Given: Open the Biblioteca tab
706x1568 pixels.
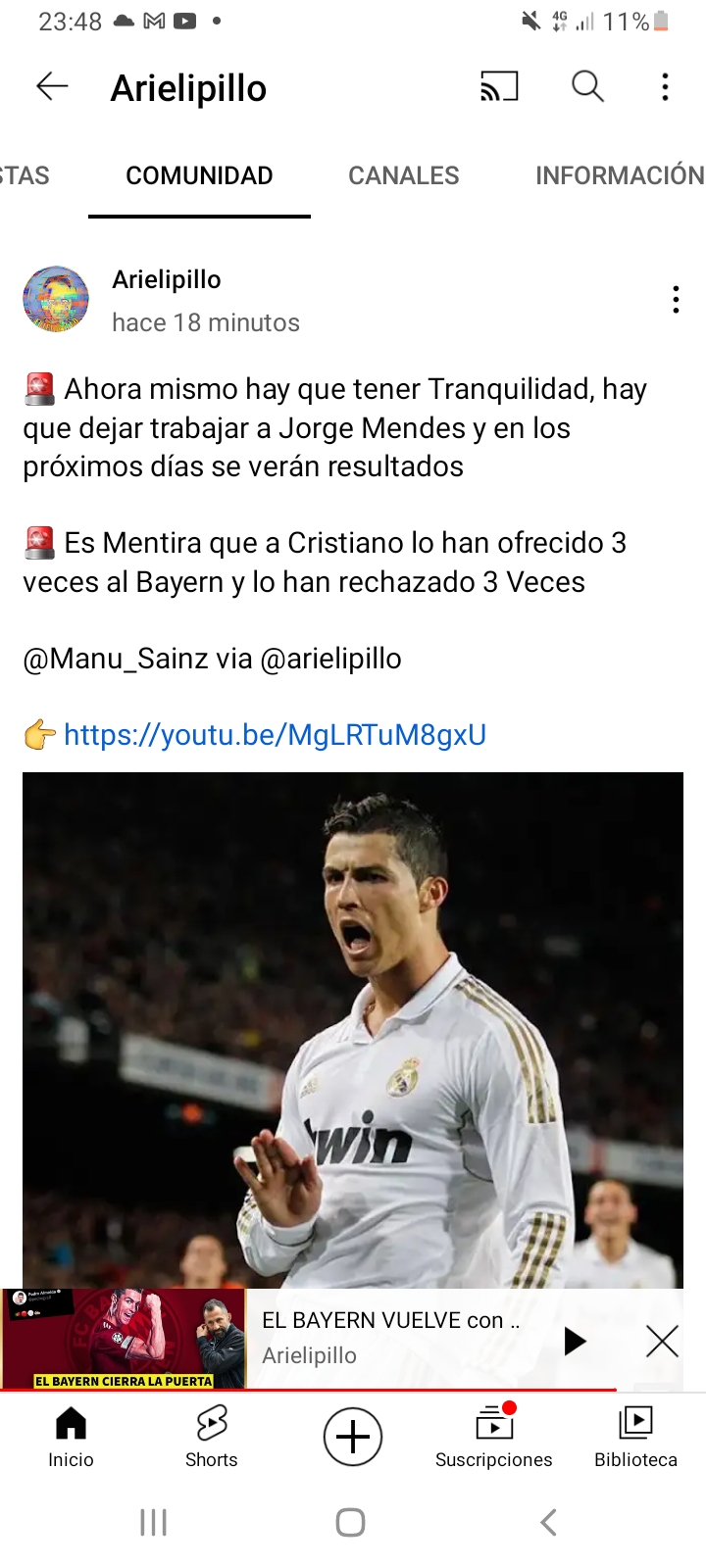Looking at the screenshot, I should tap(635, 1437).
